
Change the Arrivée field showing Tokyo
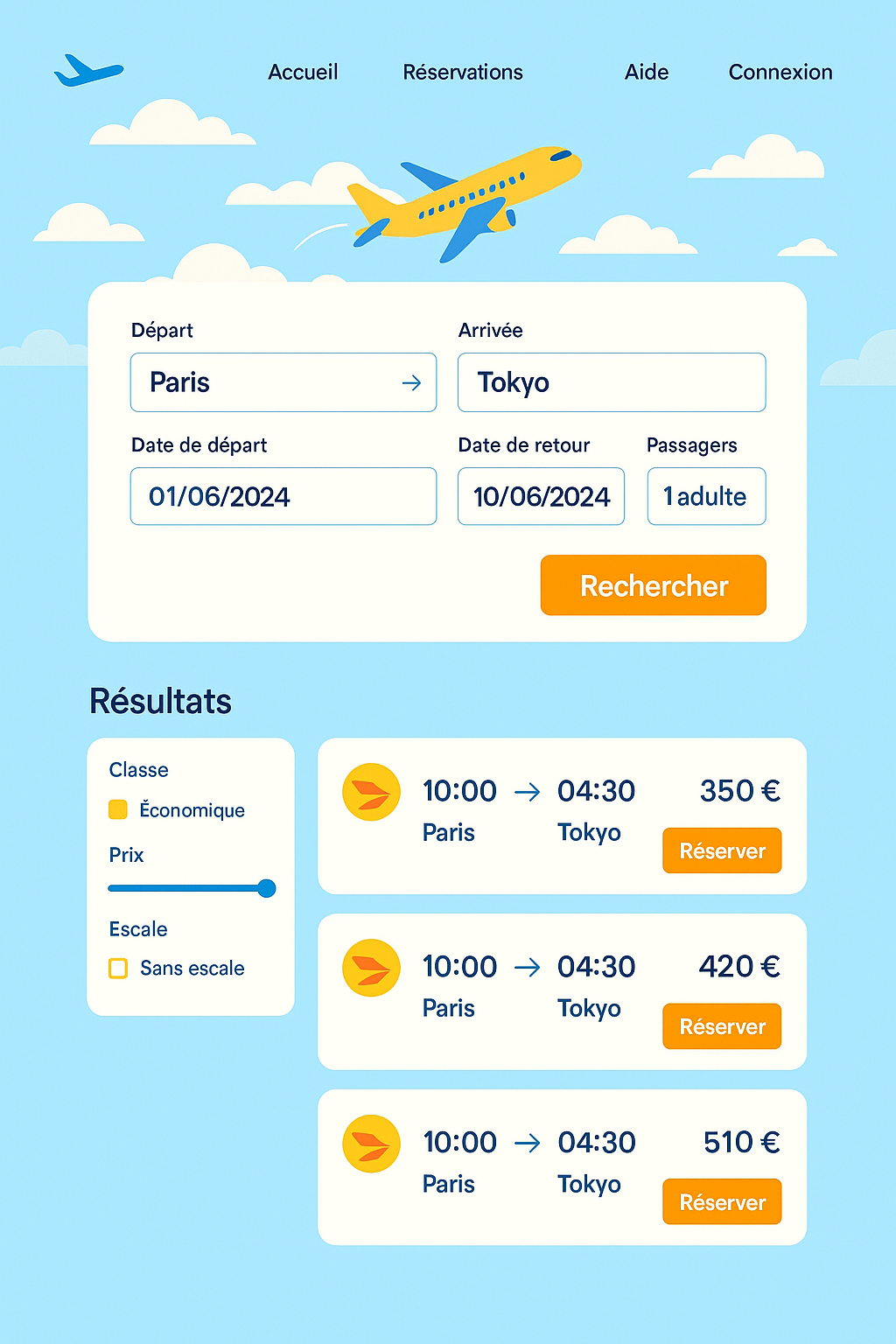point(611,382)
